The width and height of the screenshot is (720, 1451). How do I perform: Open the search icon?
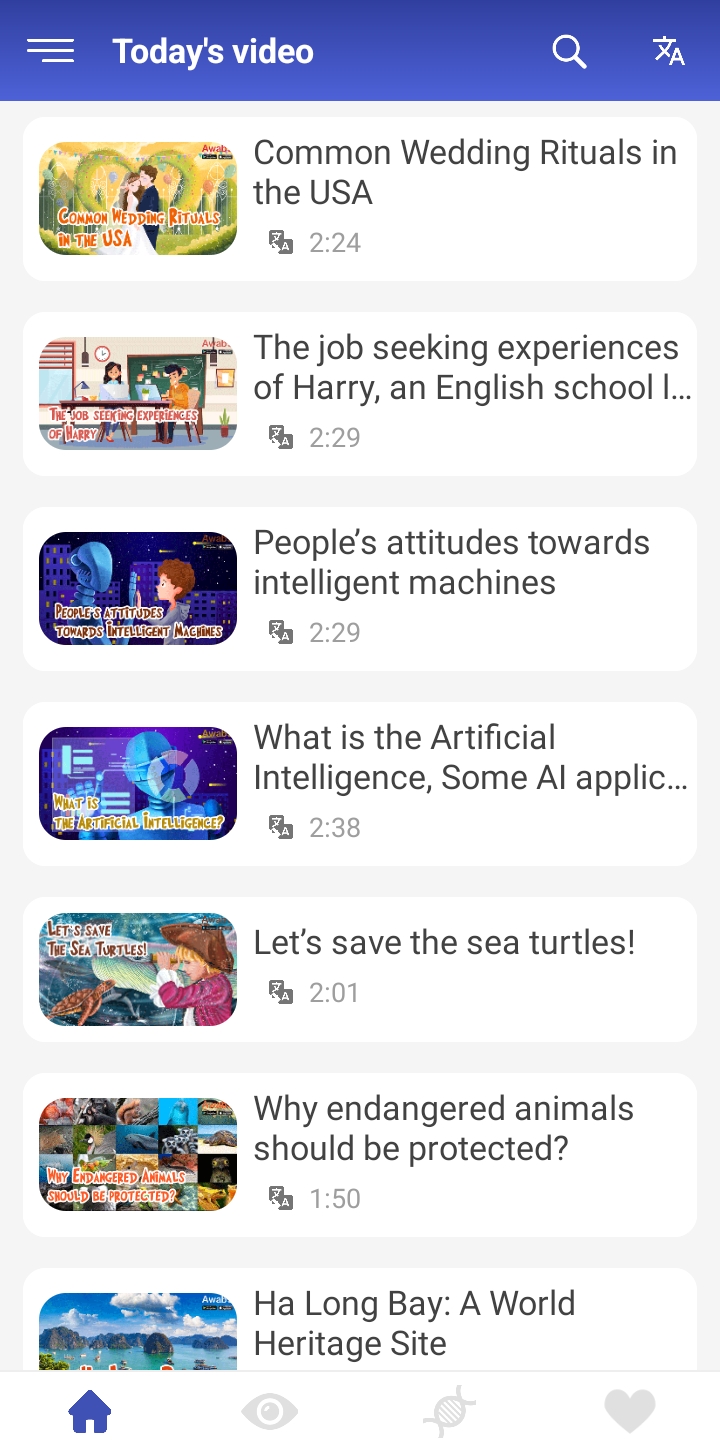click(x=569, y=51)
